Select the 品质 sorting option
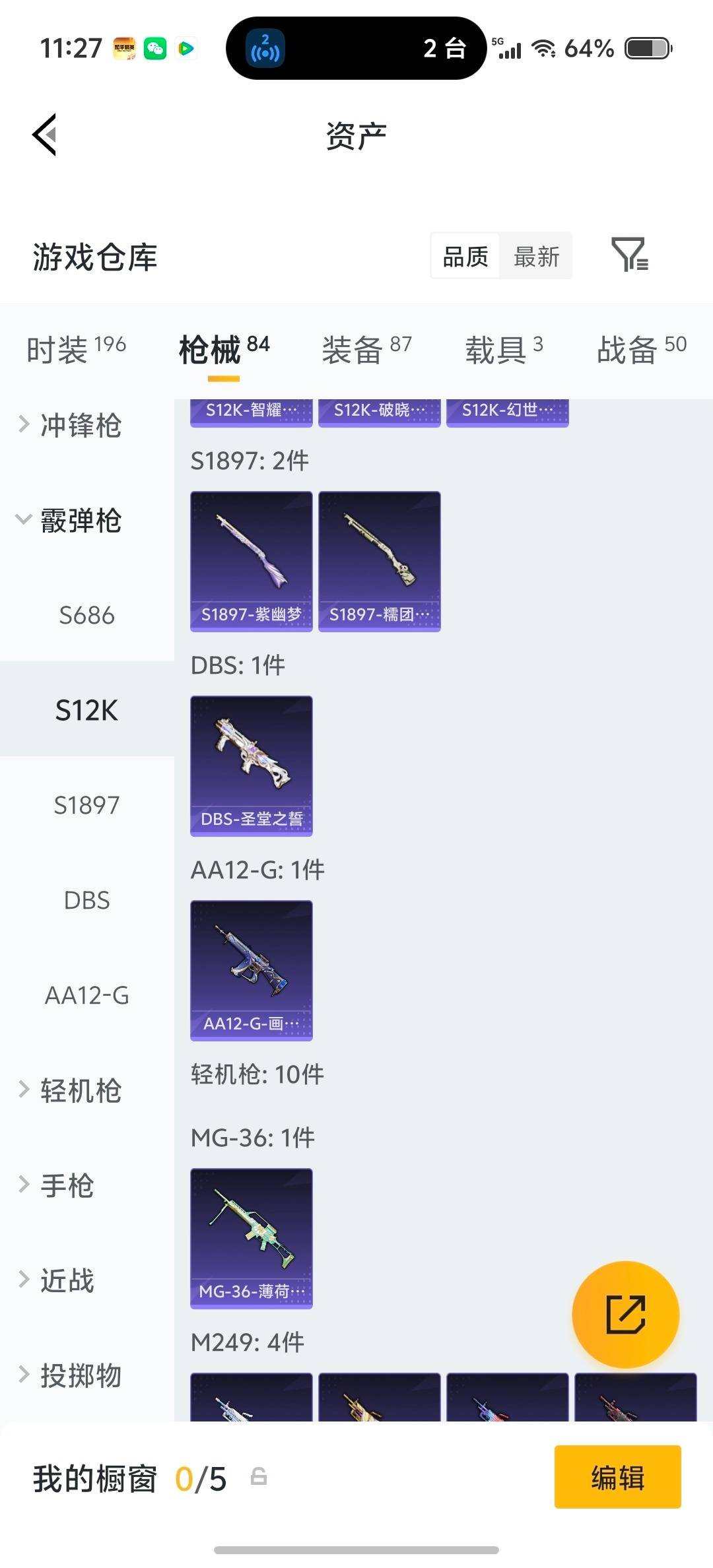 [464, 256]
